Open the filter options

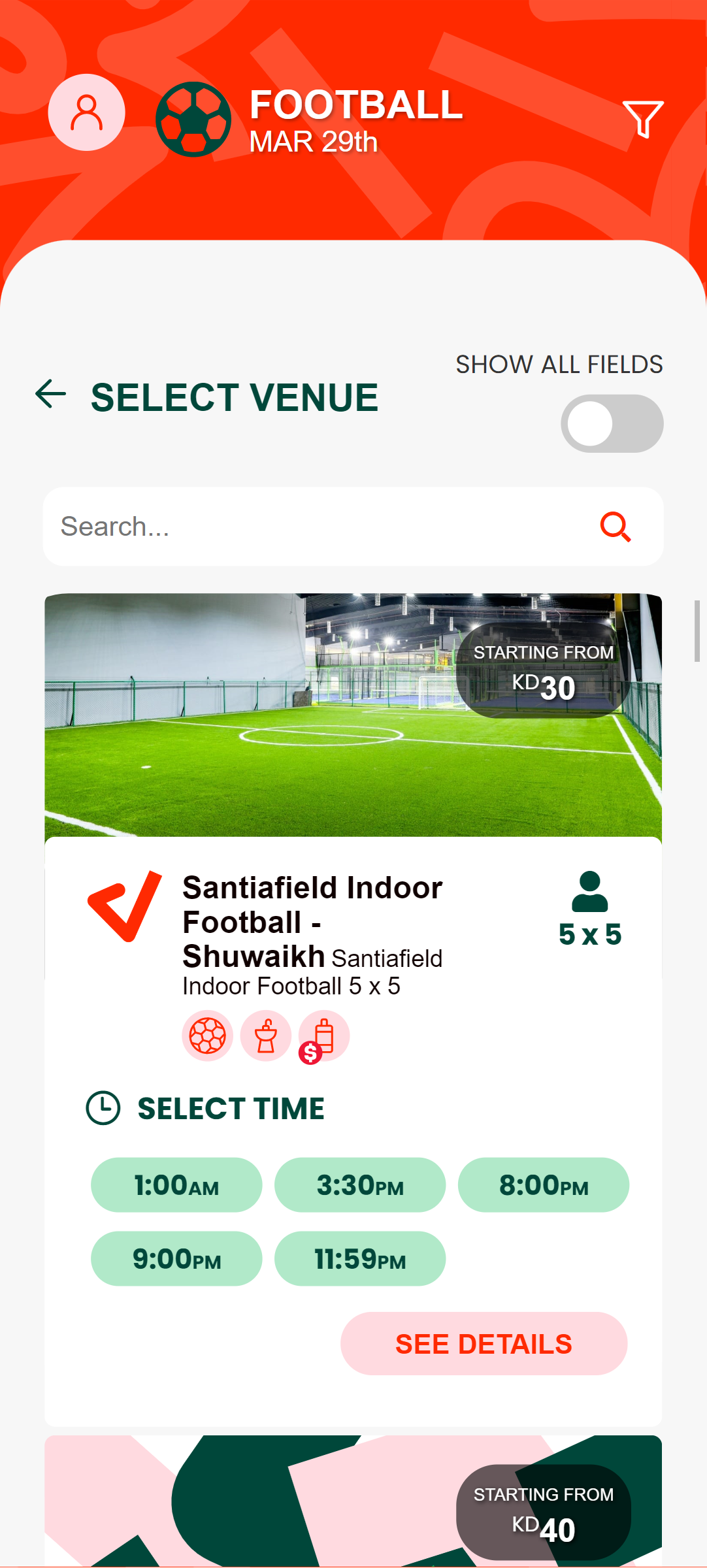(643, 118)
